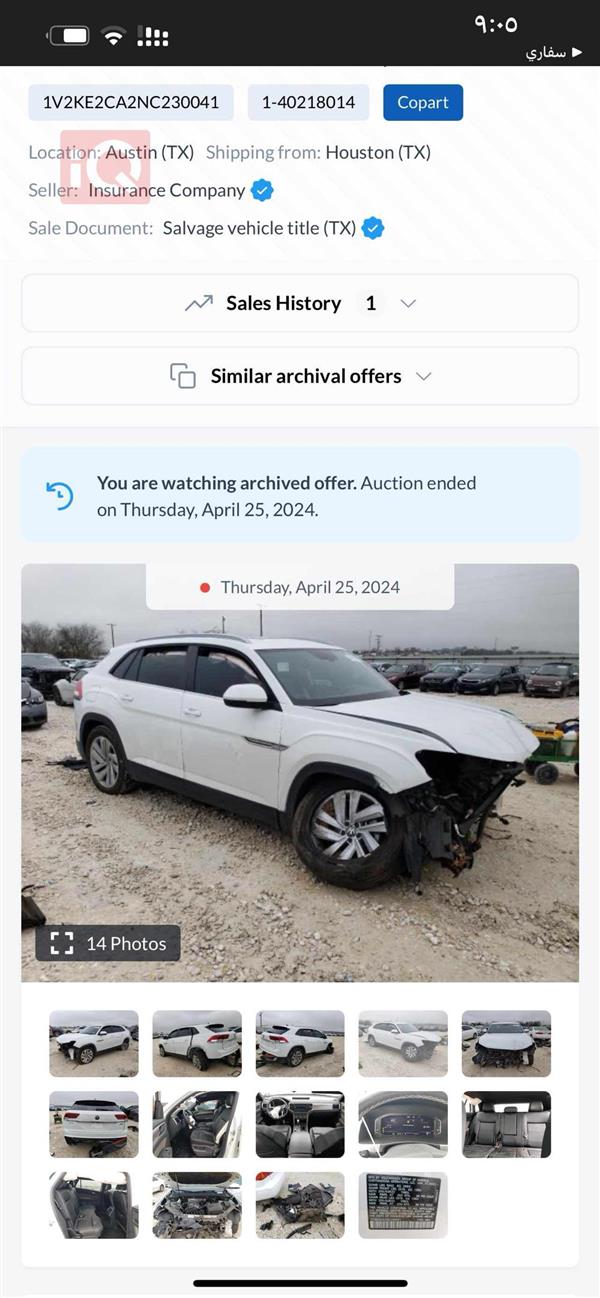Tap lot number 1-40218014 chip
The height and width of the screenshot is (1298, 600).
tap(308, 102)
